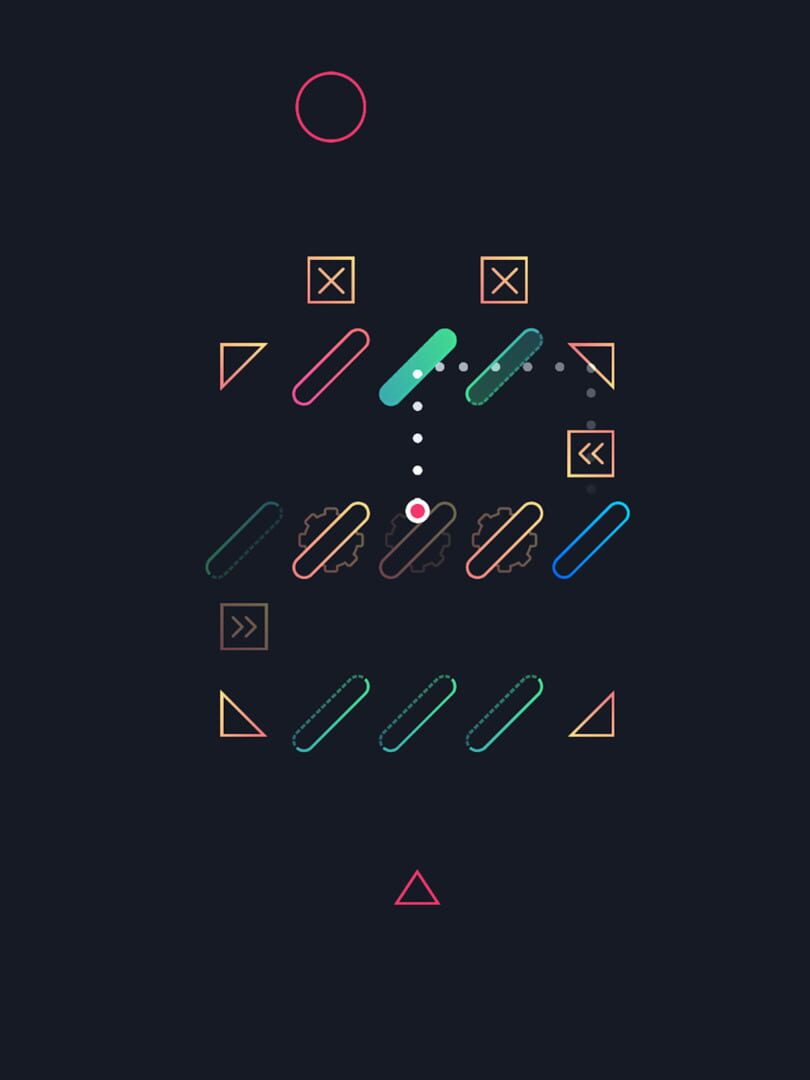
Task: Toggle the solid filled green paddle
Action: (418, 367)
